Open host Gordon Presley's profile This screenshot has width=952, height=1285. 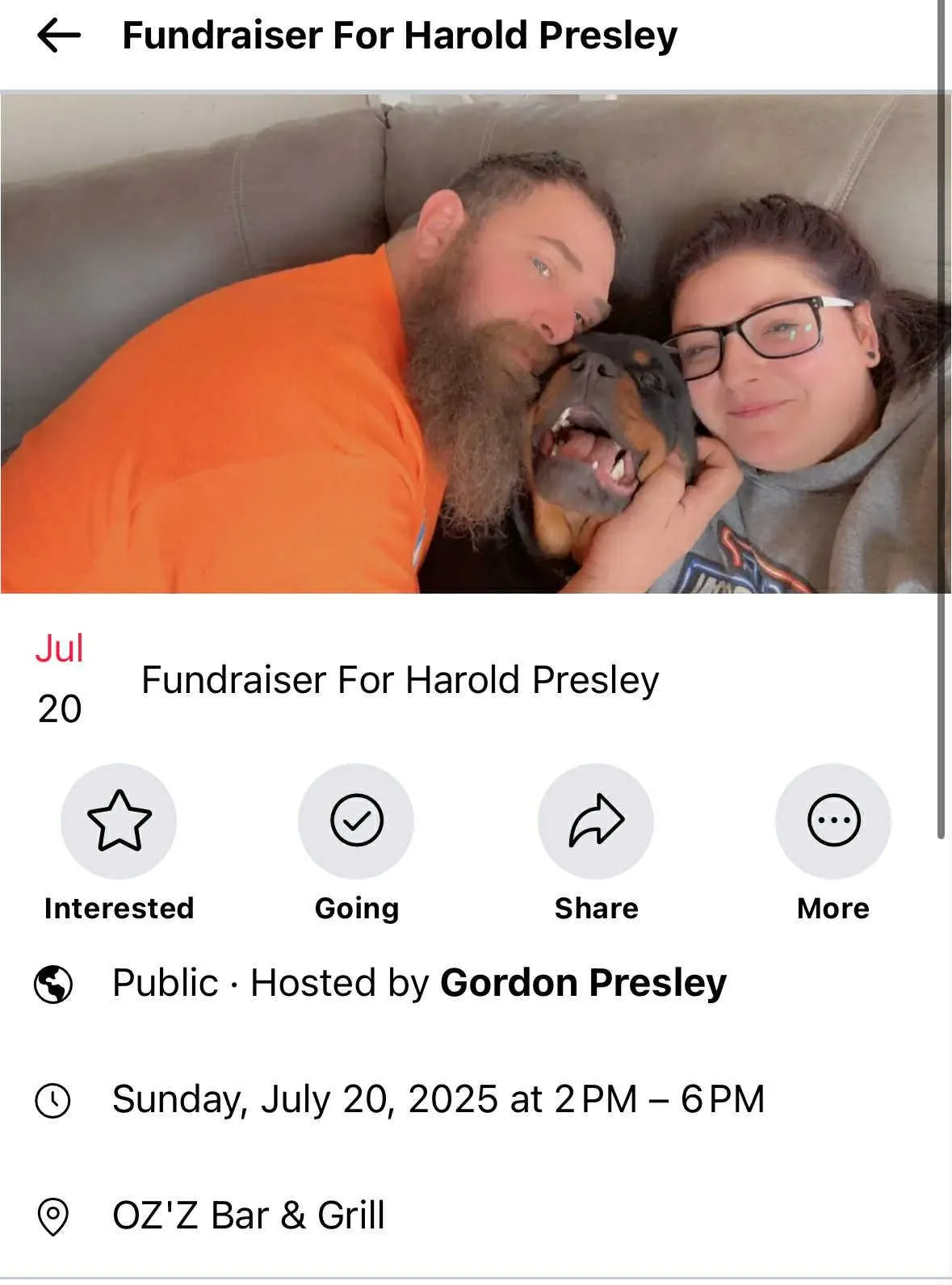pyautogui.click(x=583, y=983)
